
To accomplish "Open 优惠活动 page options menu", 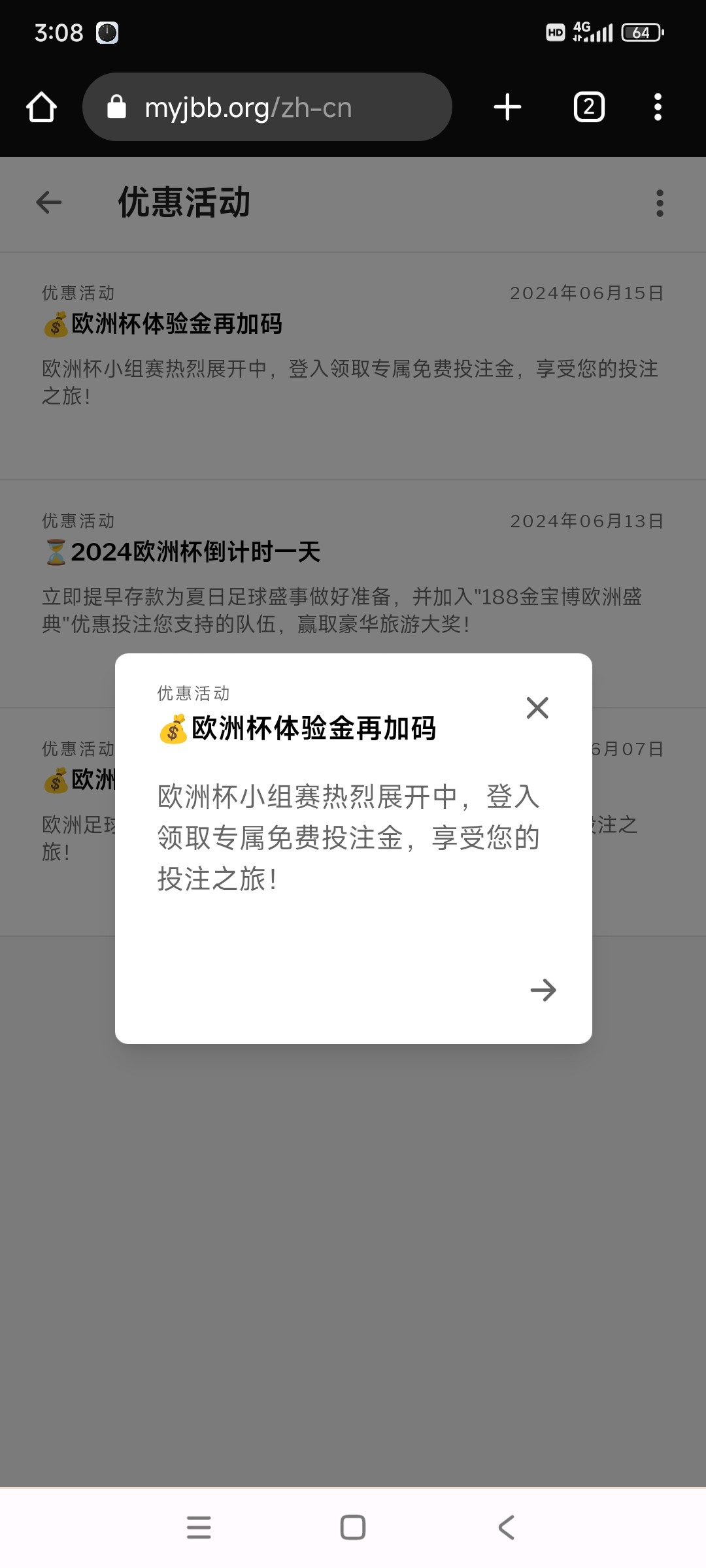I will click(x=660, y=203).
